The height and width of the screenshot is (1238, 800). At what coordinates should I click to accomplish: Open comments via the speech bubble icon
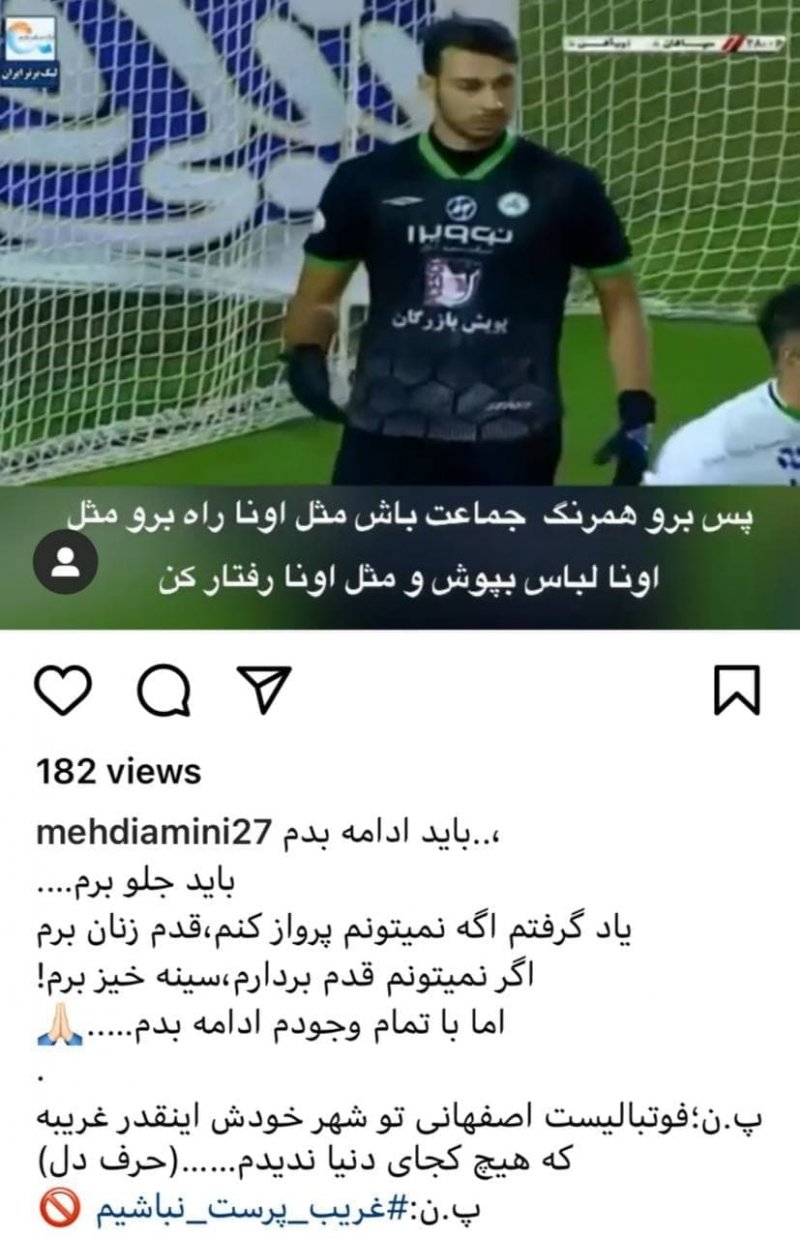click(164, 691)
